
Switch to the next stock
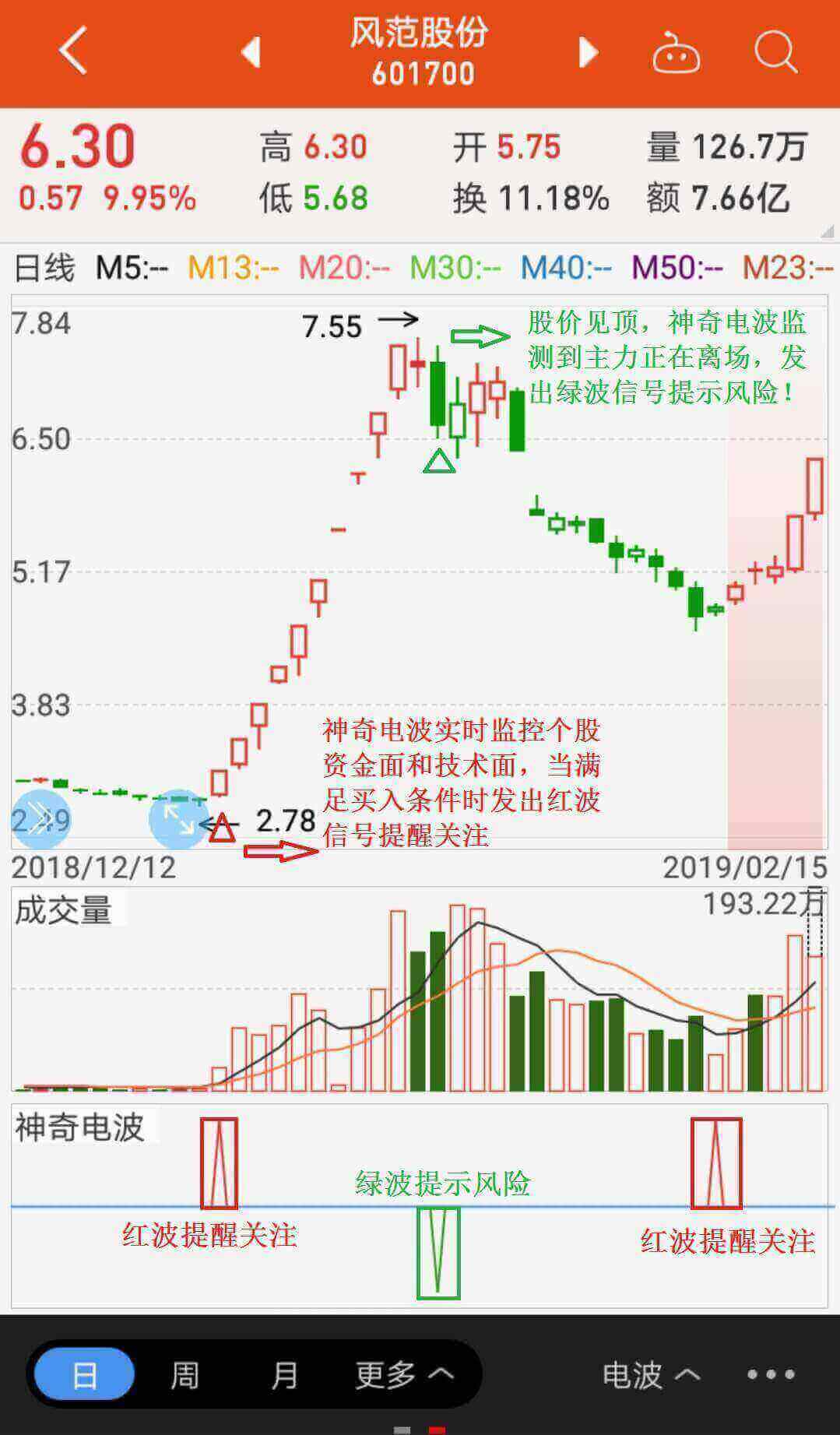tap(589, 52)
